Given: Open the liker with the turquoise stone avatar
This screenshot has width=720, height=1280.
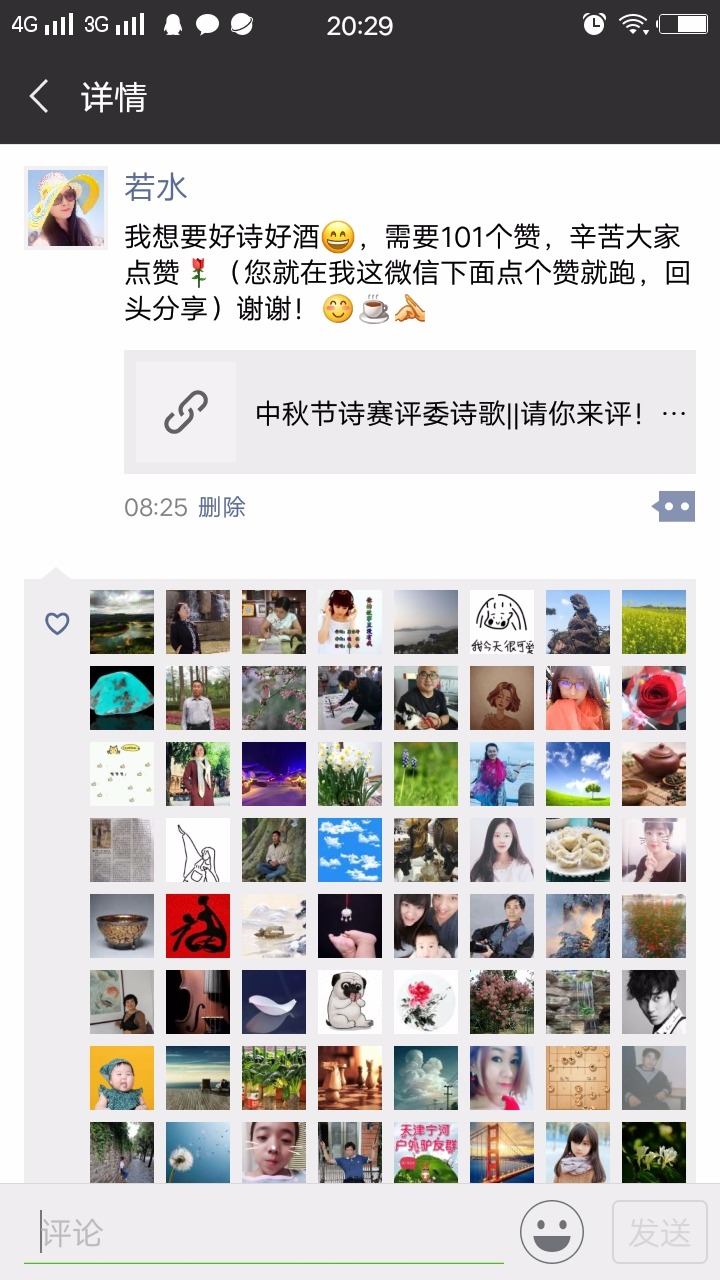Looking at the screenshot, I should point(122,698).
